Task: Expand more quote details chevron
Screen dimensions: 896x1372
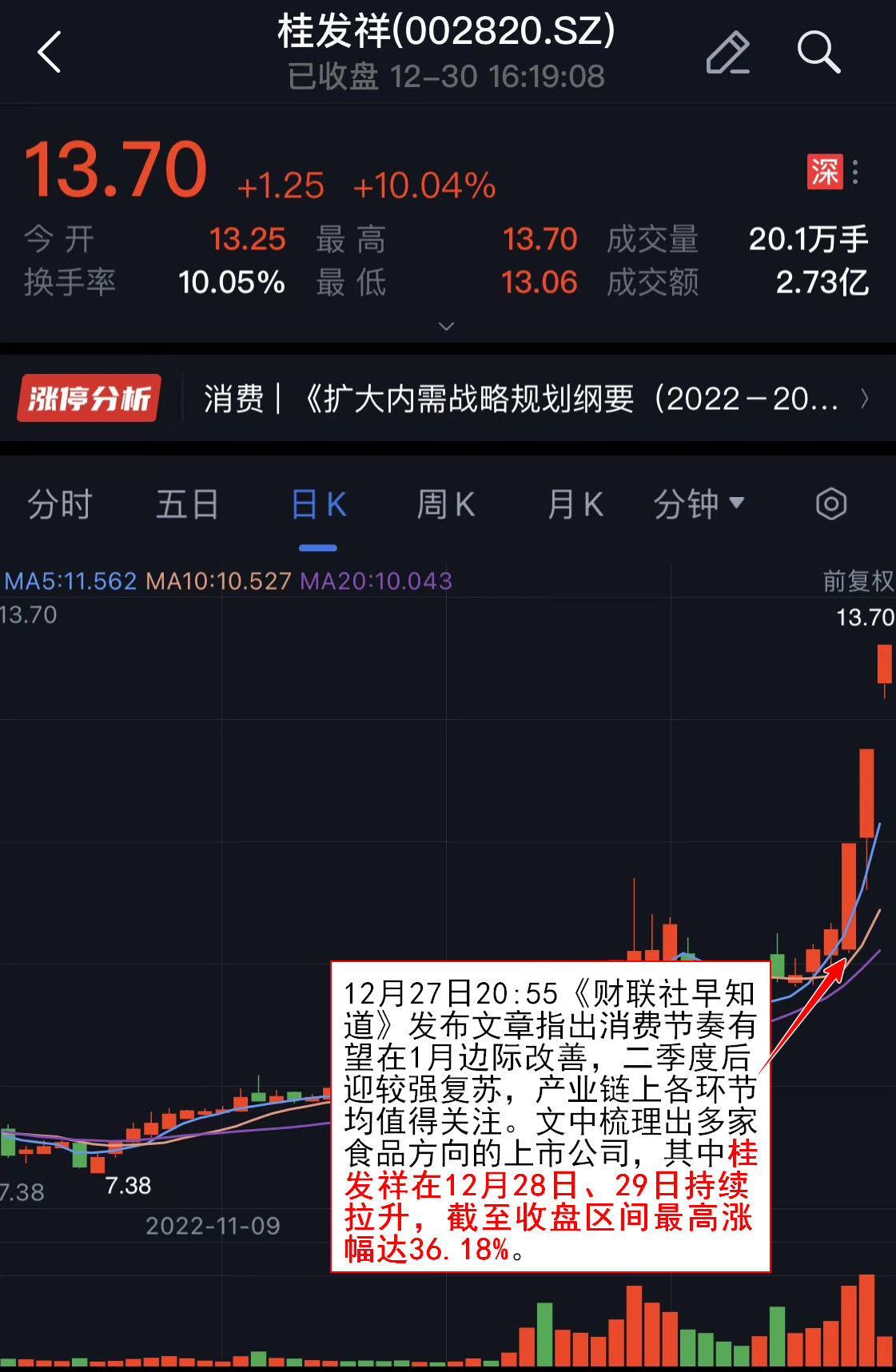Action: pos(447,326)
